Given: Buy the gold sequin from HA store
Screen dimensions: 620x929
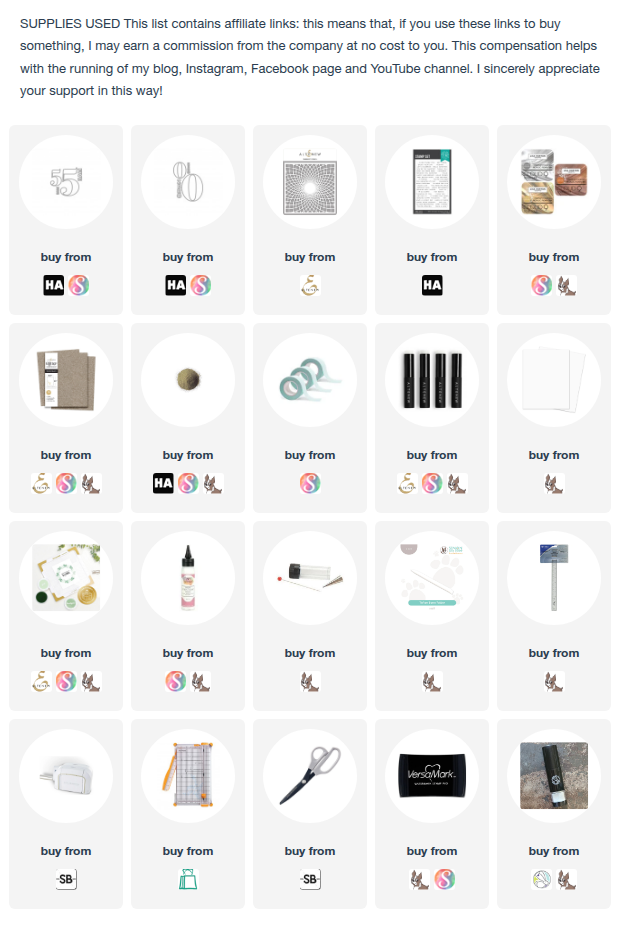Looking at the screenshot, I should tap(163, 484).
